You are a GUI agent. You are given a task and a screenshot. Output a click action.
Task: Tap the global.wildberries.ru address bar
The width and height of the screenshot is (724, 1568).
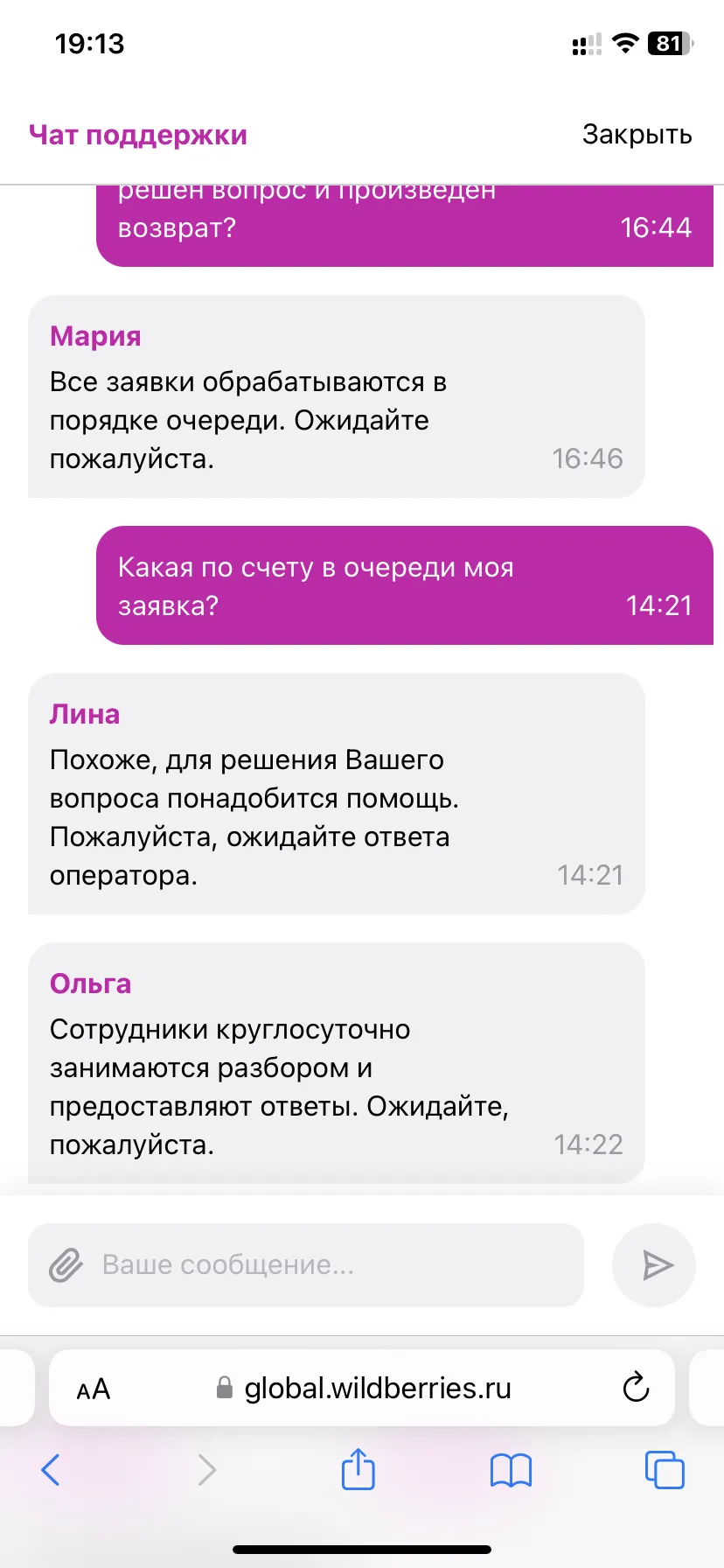(x=362, y=1388)
